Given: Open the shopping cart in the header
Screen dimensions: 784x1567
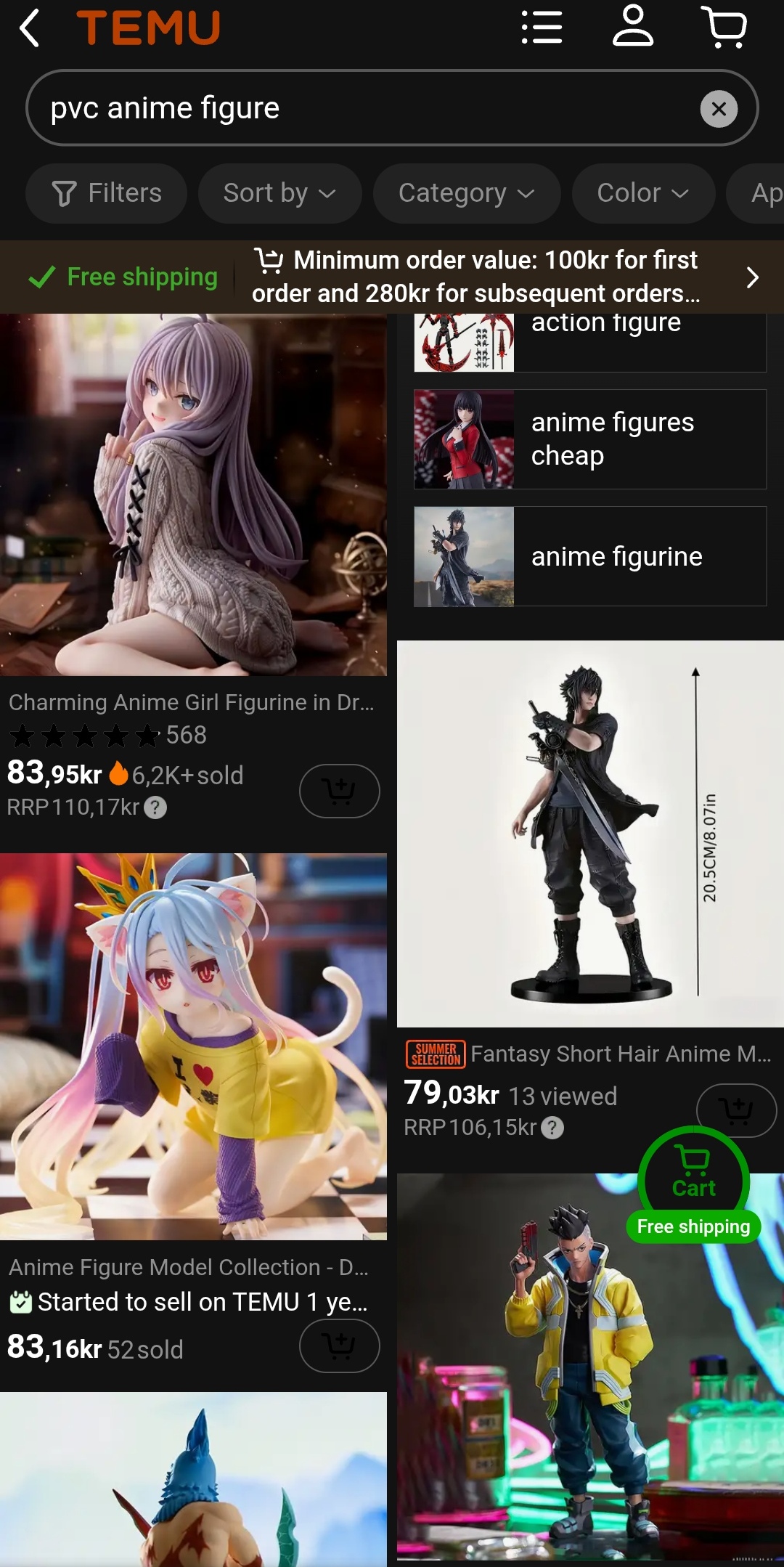Looking at the screenshot, I should 724,27.
